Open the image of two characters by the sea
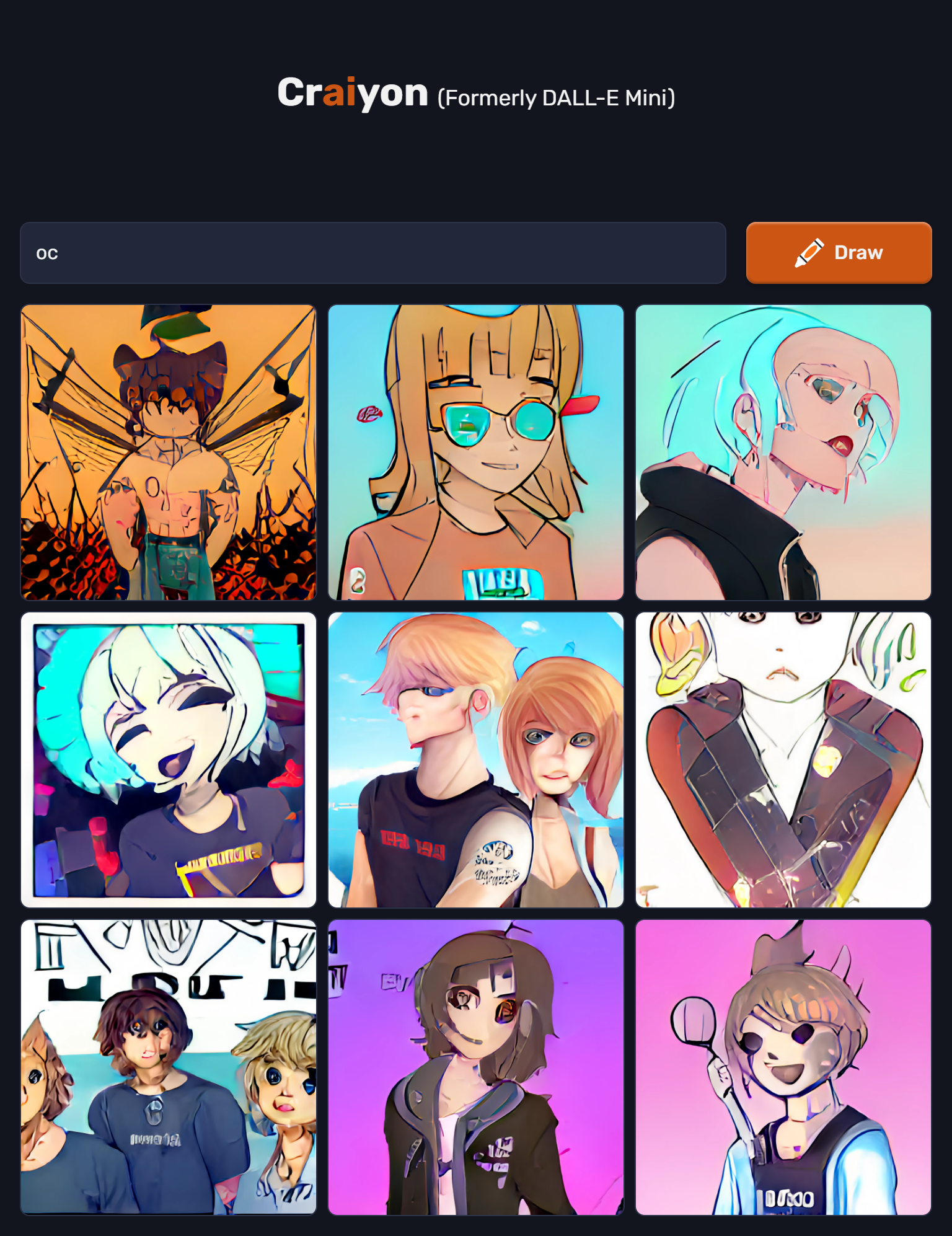Screen dimensions: 952x1236 pyautogui.click(x=475, y=760)
